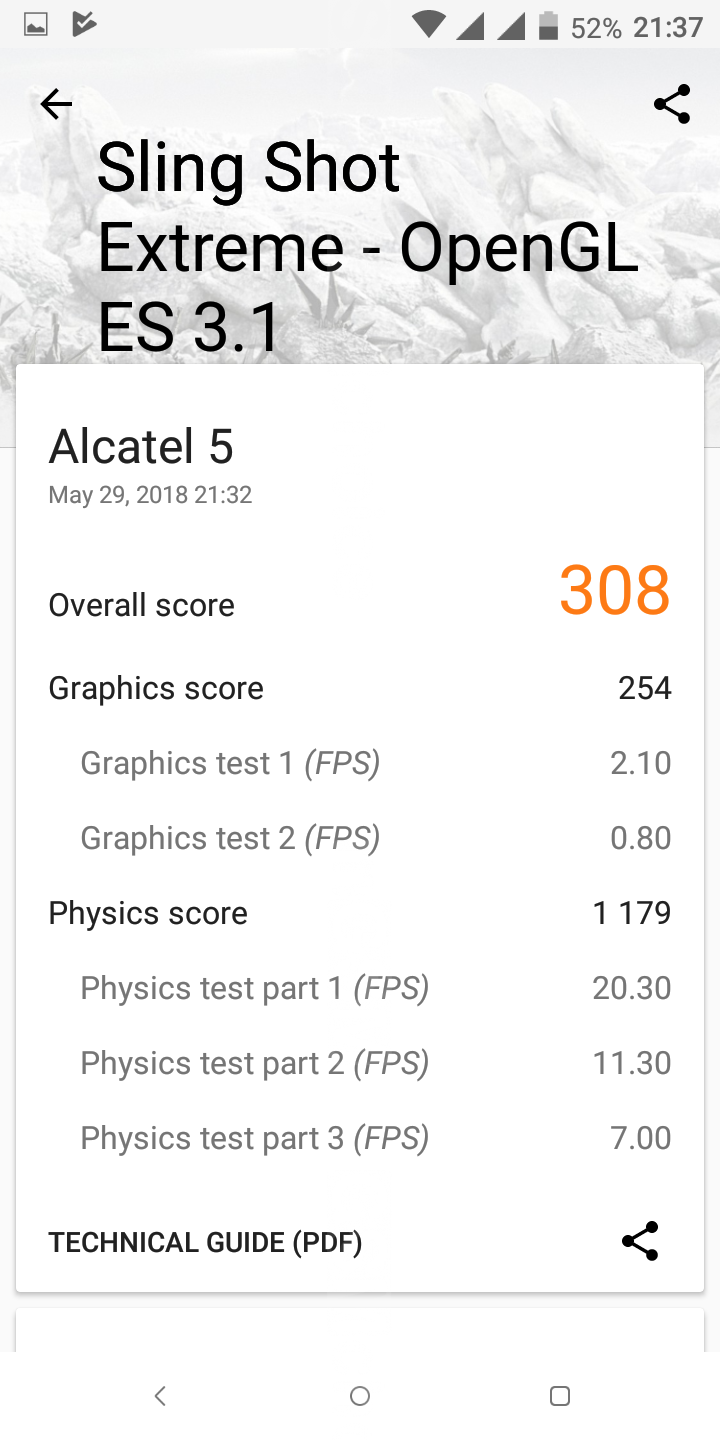The width and height of the screenshot is (720, 1440).
Task: Open recent apps from the navigation bar
Action: tap(560, 1396)
